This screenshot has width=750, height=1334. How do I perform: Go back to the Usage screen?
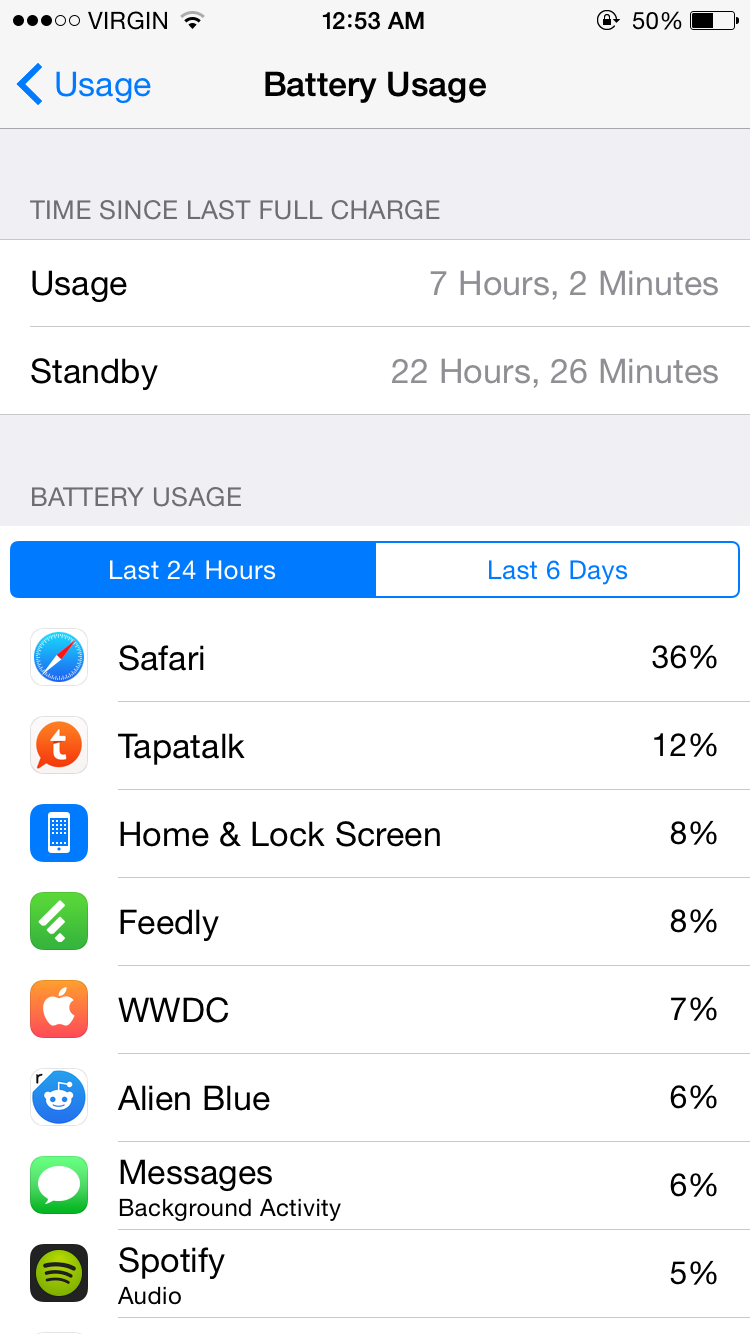[84, 85]
